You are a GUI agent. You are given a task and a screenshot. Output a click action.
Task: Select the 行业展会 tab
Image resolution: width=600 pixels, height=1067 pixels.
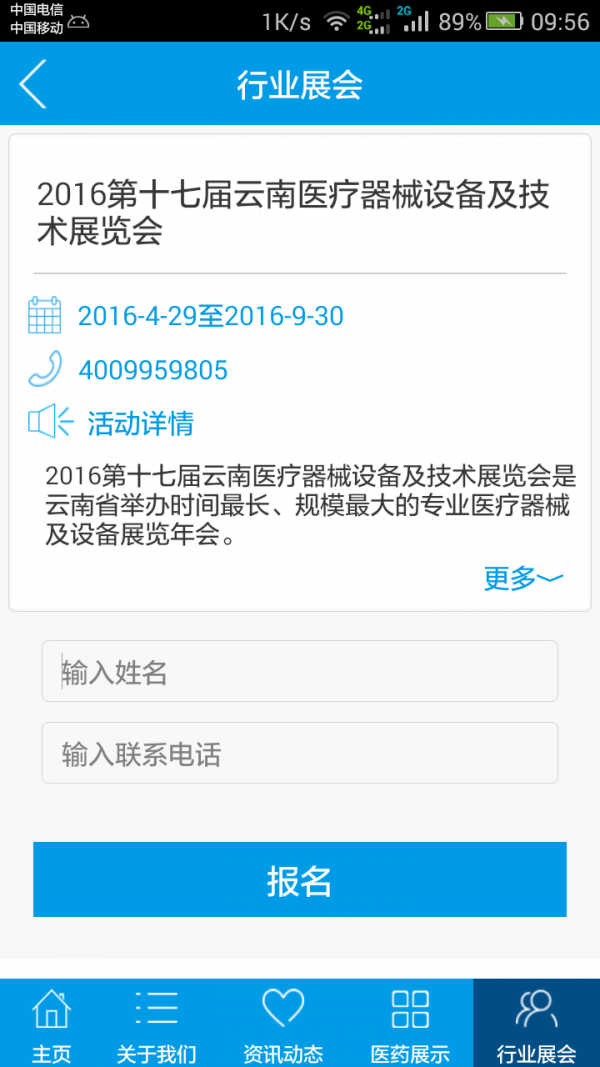pyautogui.click(x=537, y=1024)
